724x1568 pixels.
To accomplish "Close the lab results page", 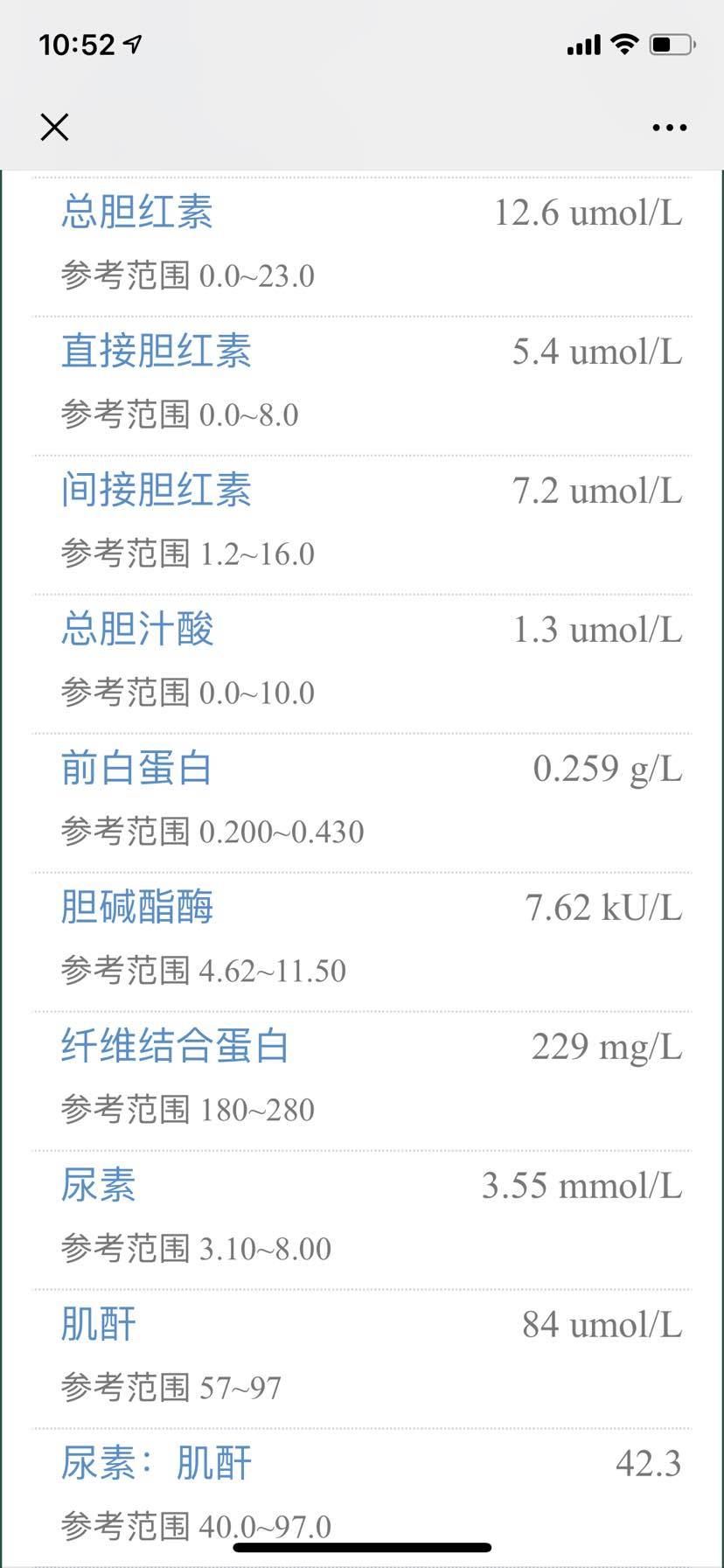I will pos(54,128).
